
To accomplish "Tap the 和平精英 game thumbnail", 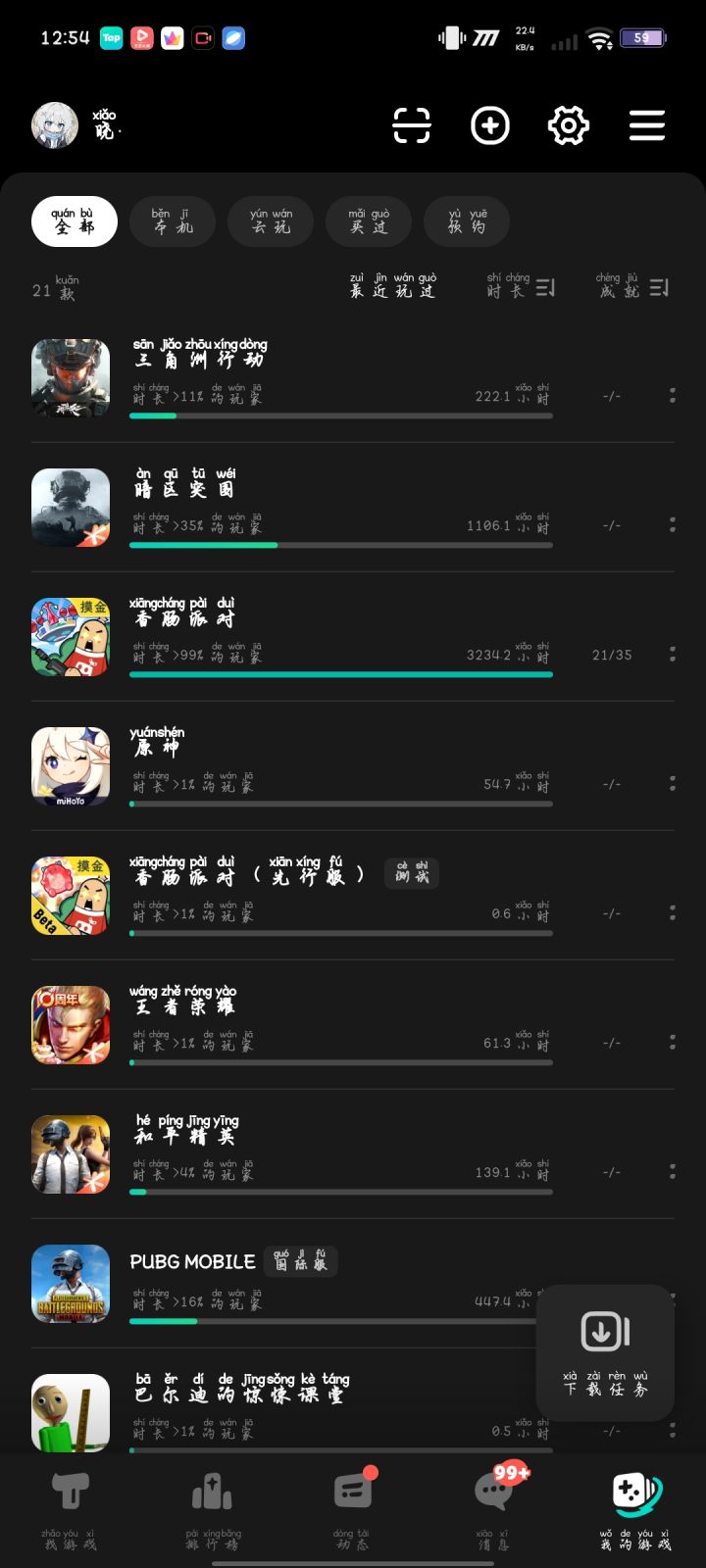I will pyautogui.click(x=71, y=1153).
